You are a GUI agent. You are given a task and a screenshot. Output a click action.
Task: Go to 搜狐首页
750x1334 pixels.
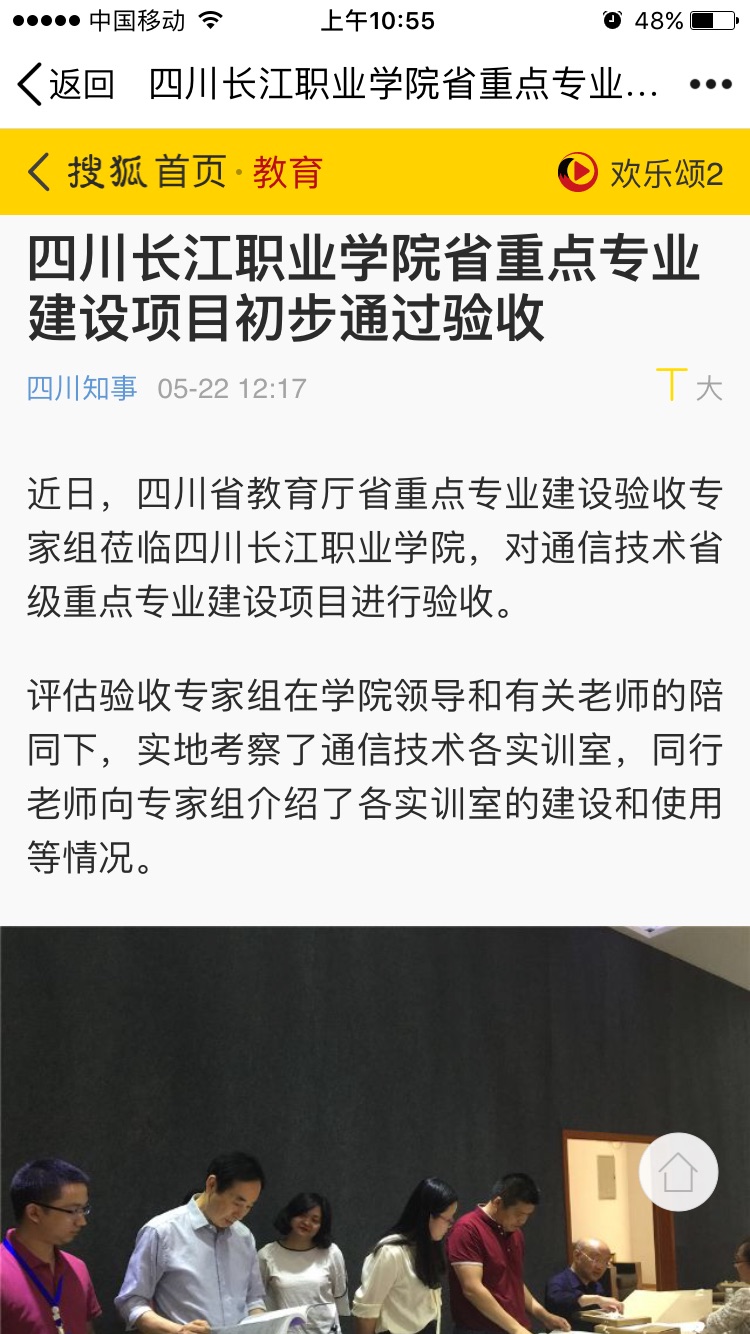(147, 172)
